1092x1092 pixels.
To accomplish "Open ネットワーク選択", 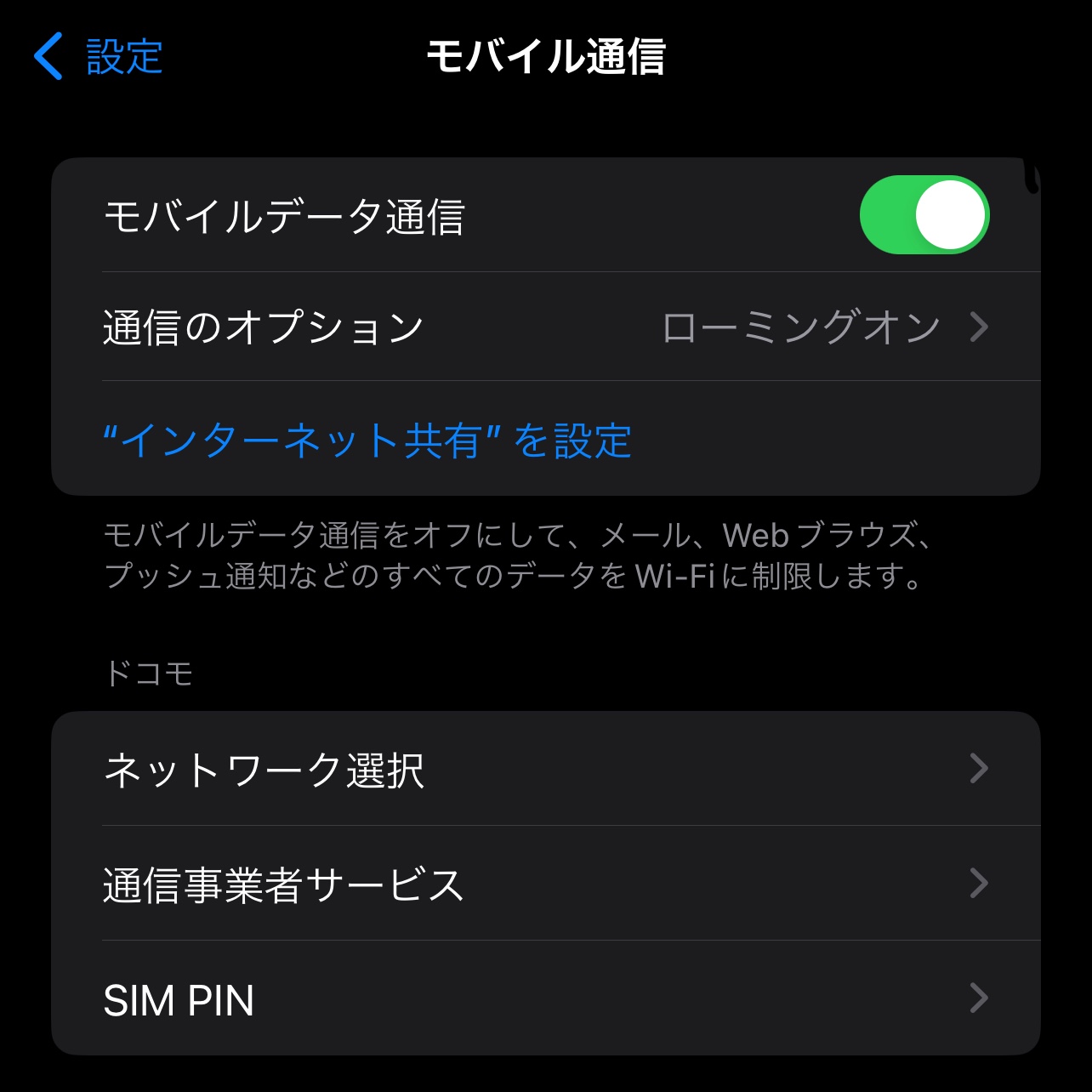I will click(x=544, y=769).
